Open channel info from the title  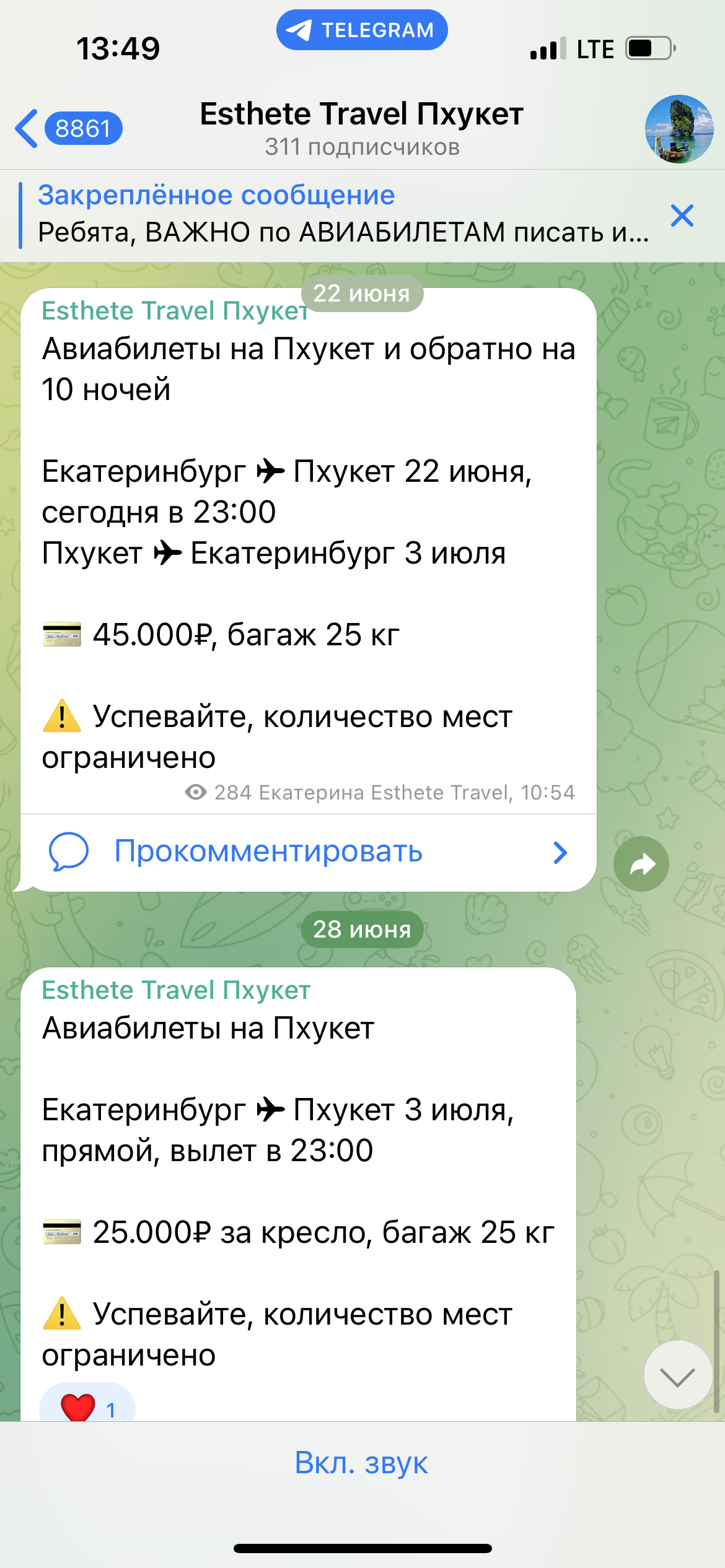tap(362, 129)
